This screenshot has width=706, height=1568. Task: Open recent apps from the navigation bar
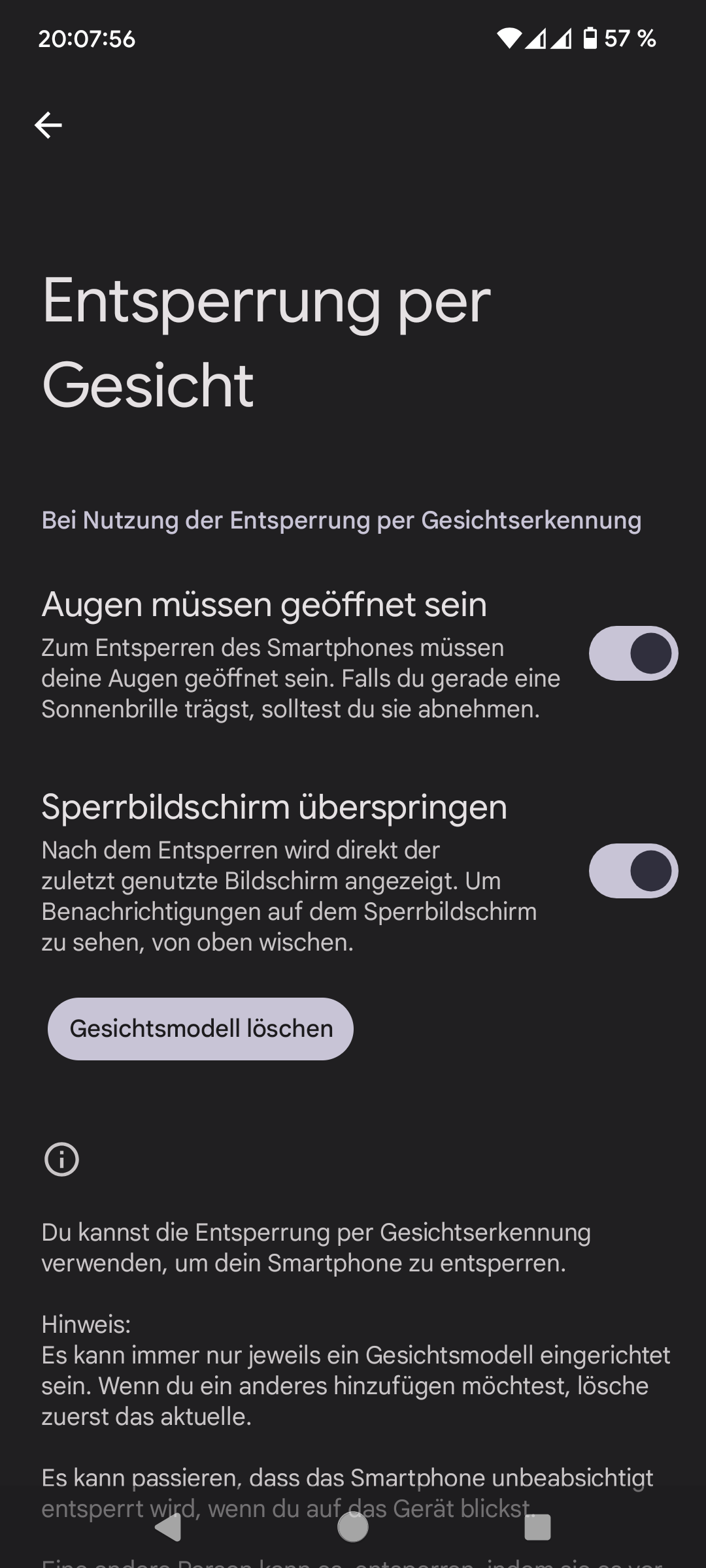click(537, 1527)
